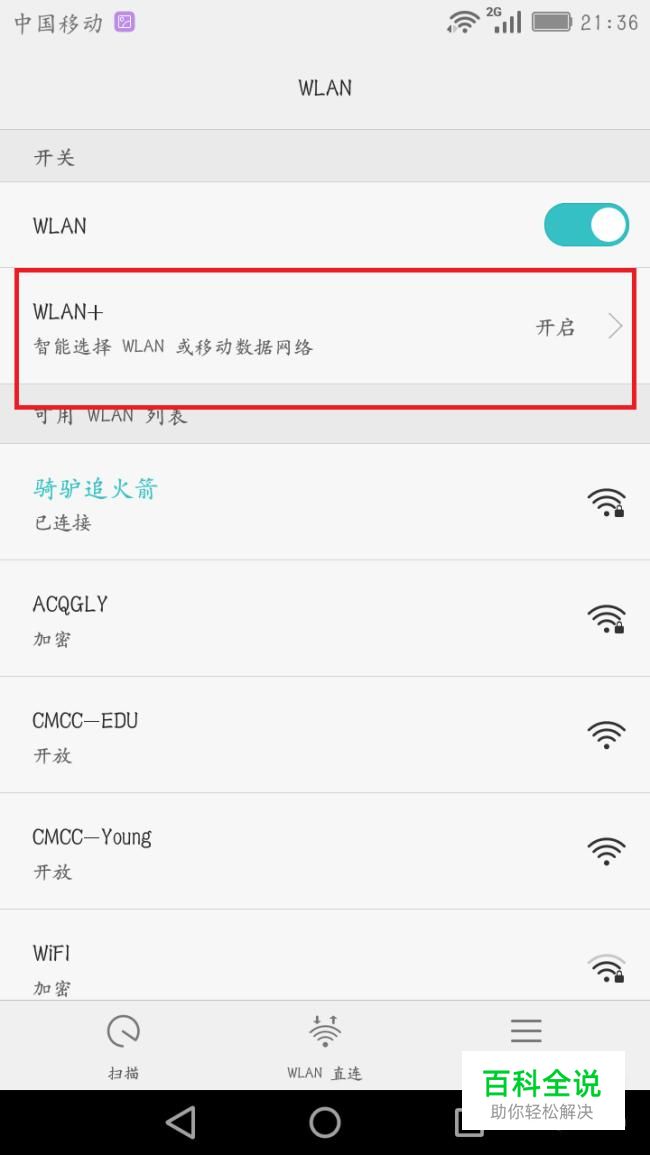Image resolution: width=650 pixels, height=1155 pixels.
Task: Toggle the WLAN switch off
Action: coord(586,225)
